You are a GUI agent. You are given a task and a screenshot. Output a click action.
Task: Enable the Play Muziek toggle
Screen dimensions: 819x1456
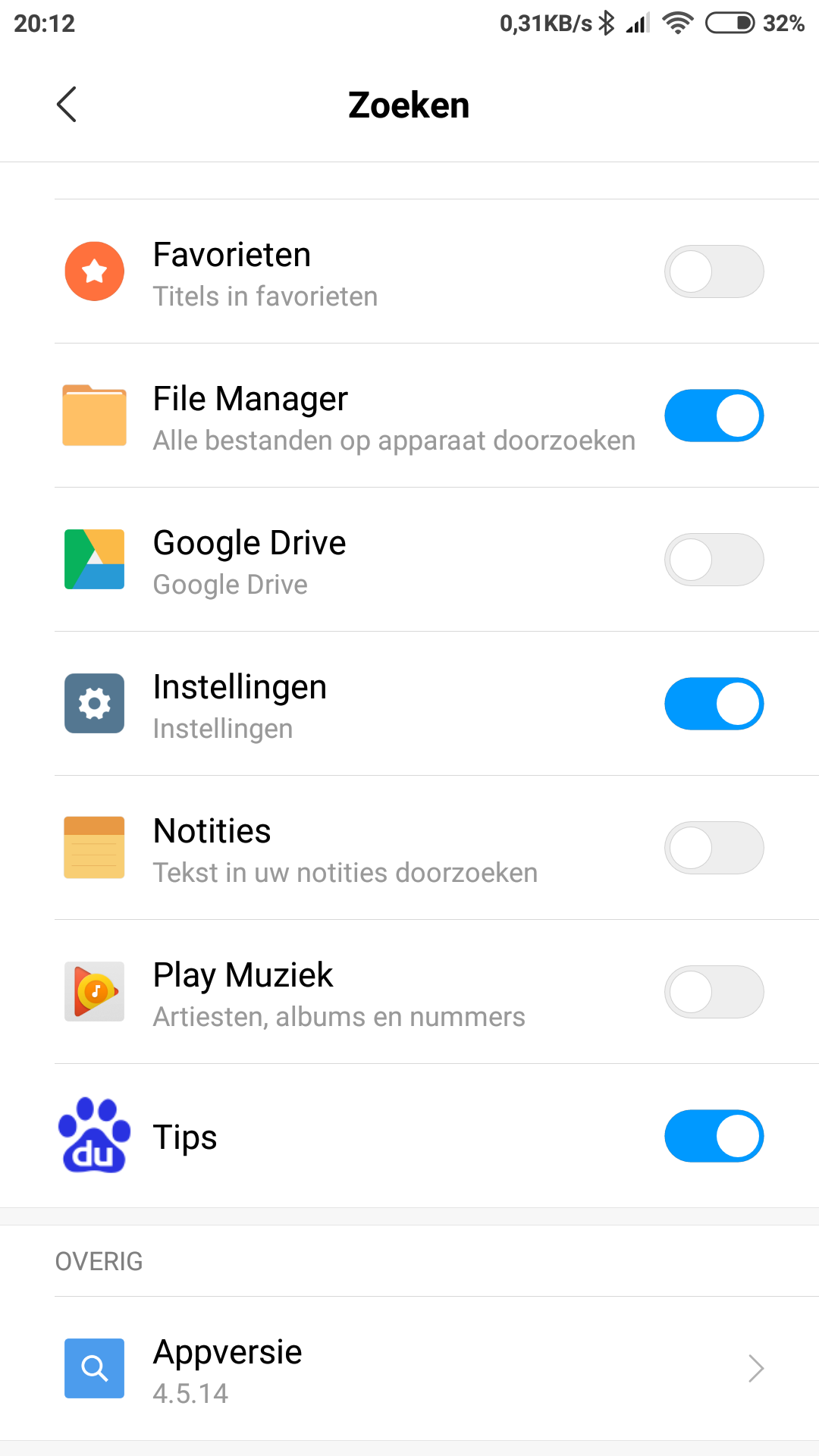click(x=714, y=992)
